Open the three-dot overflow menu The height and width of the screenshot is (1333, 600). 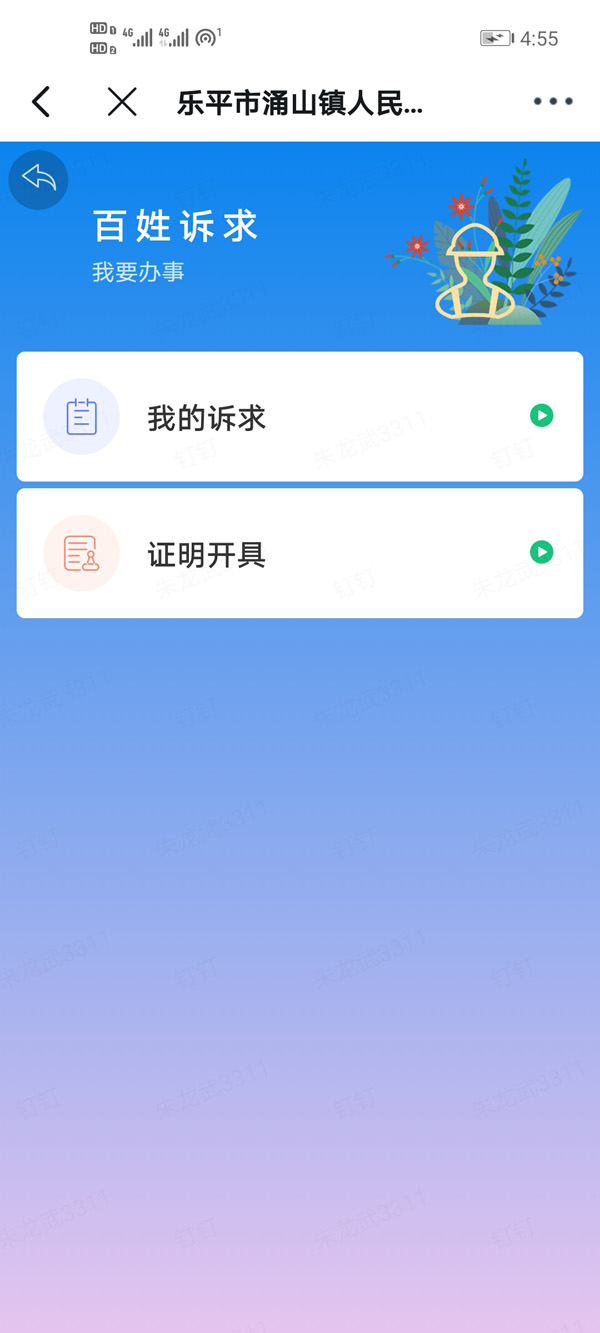[553, 102]
